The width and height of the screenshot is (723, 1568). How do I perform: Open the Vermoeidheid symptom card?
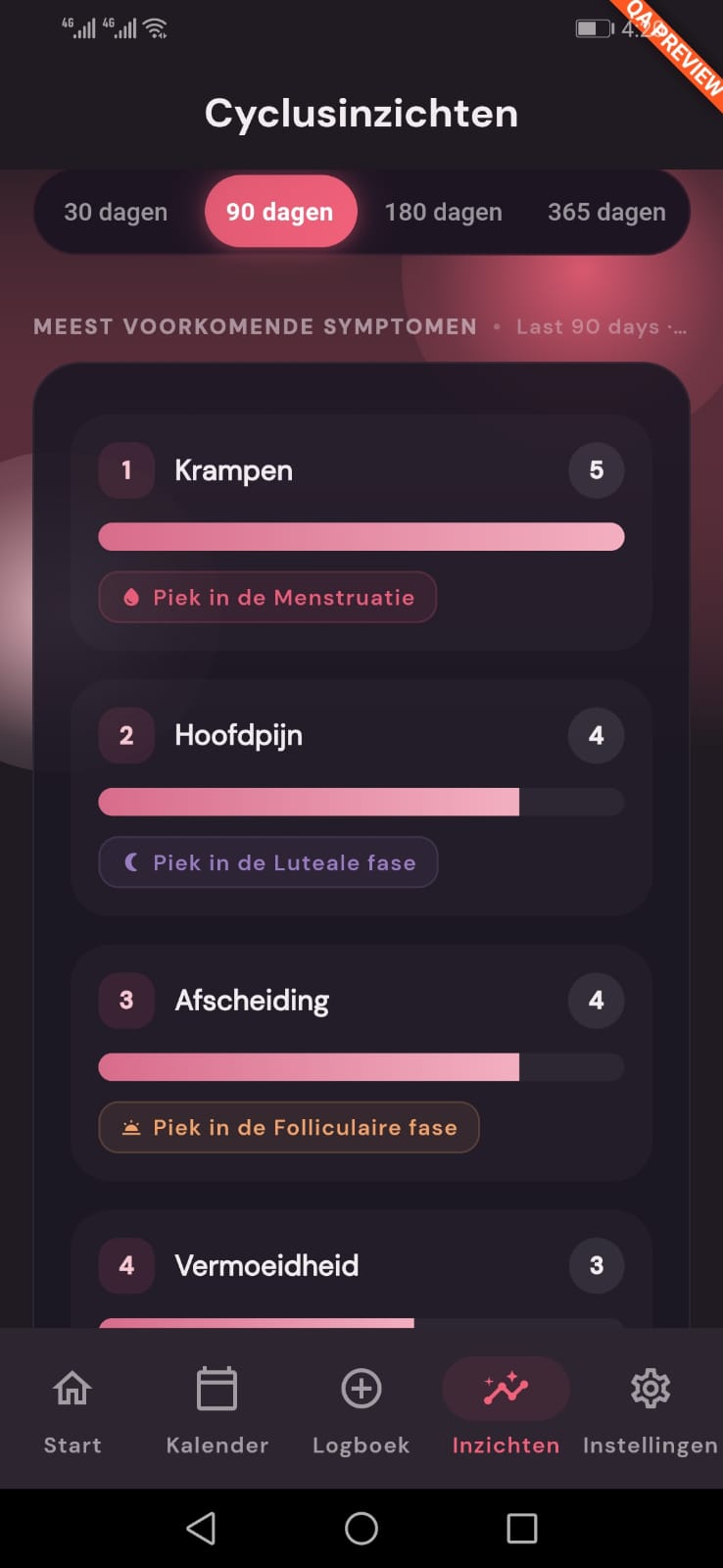(x=361, y=1269)
